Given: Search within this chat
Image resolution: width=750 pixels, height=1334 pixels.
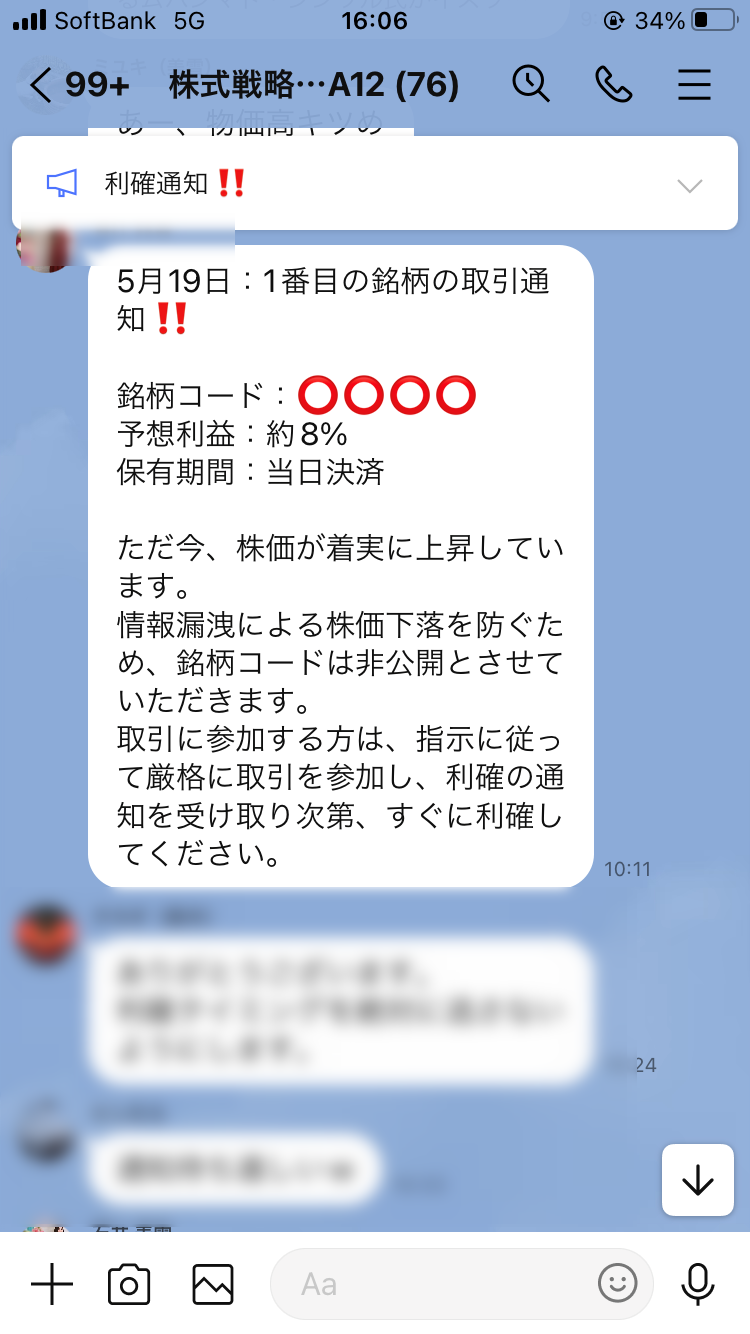Looking at the screenshot, I should tap(531, 85).
